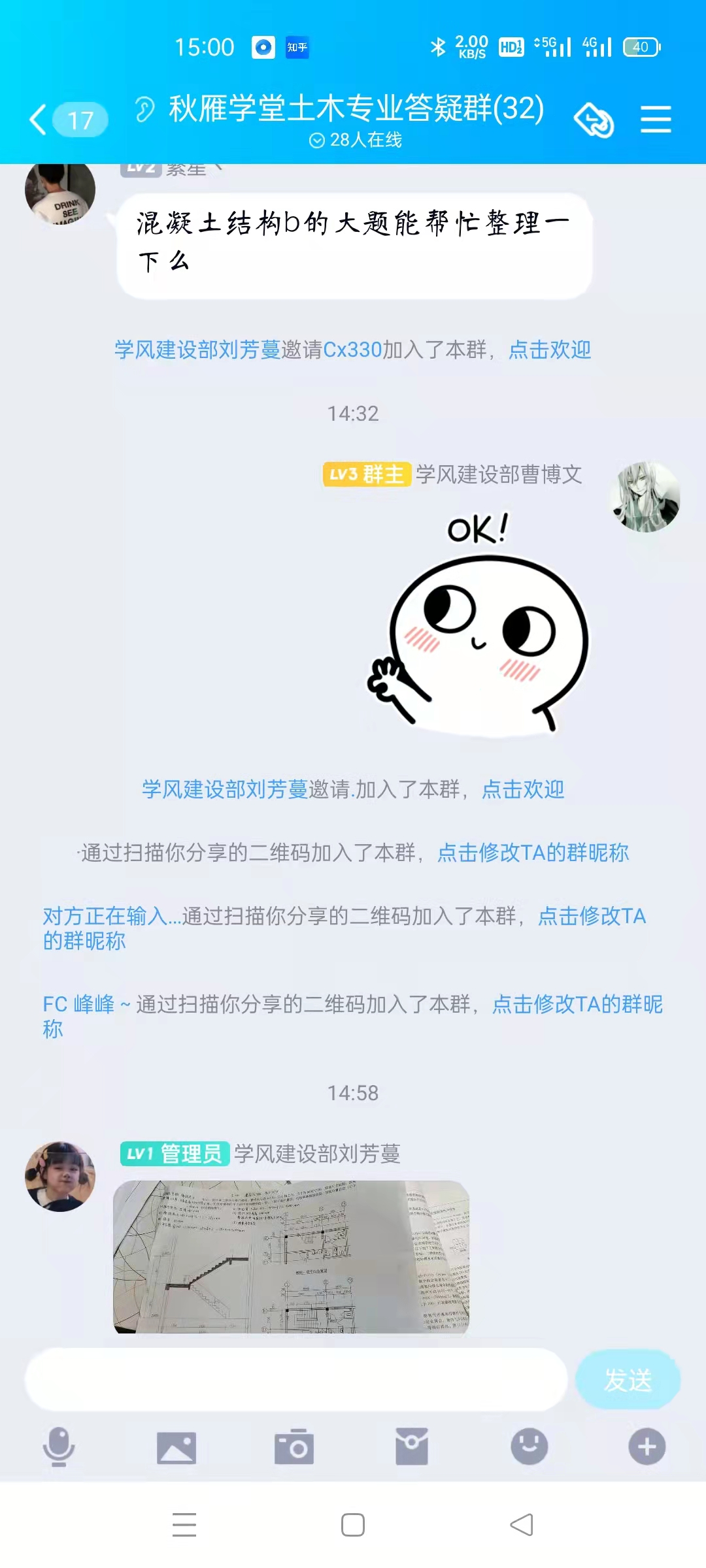This screenshot has width=706, height=1568.
Task: Open FC 峰峰 ~ member link
Action: pyautogui.click(x=78, y=1004)
